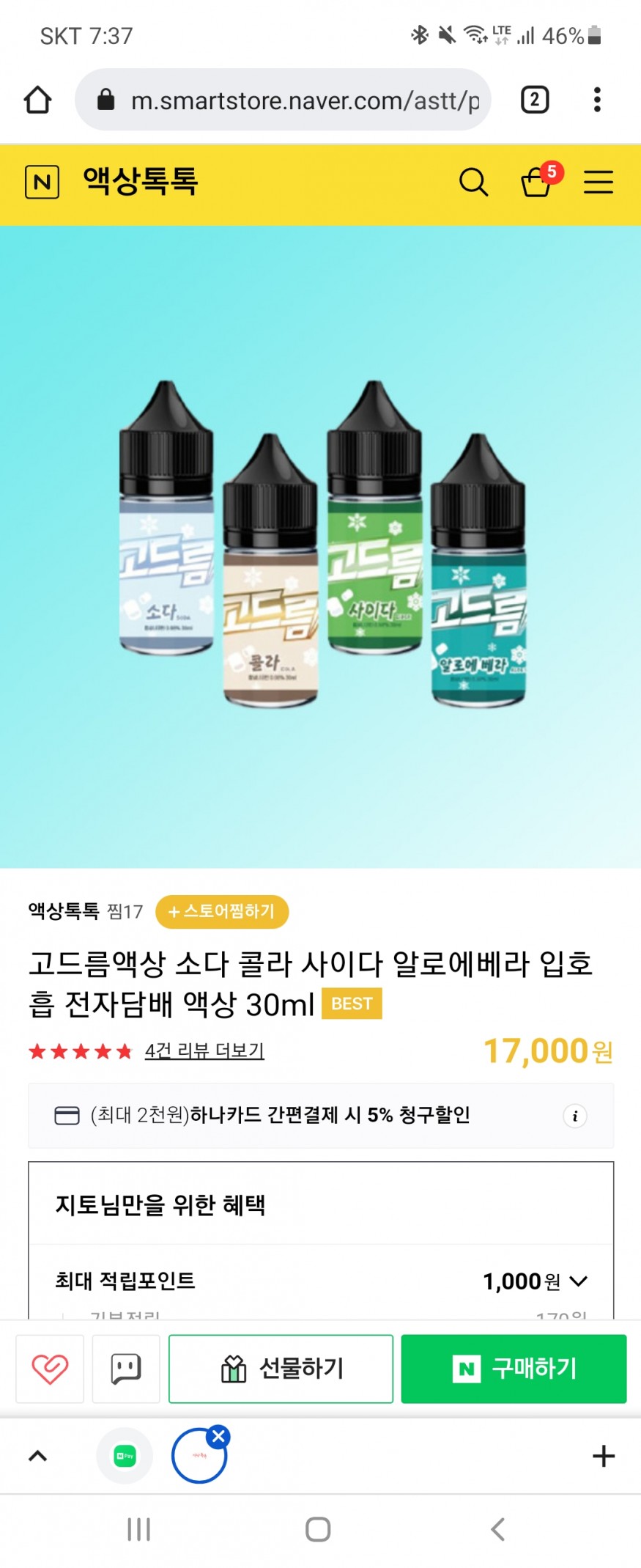
Task: Open Naver Pay shortcut
Action: coord(125,1456)
